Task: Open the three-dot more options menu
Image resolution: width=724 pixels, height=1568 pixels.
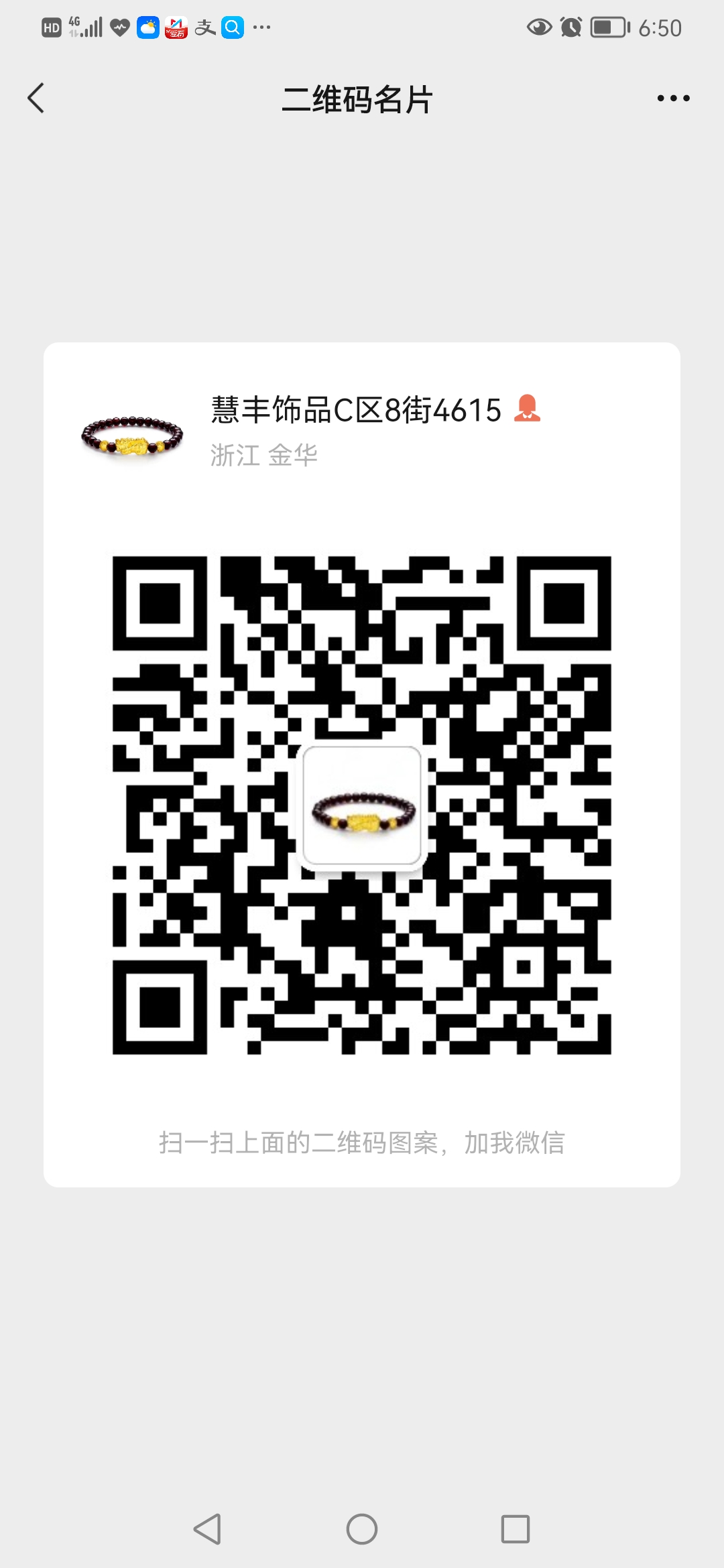Action: click(673, 99)
